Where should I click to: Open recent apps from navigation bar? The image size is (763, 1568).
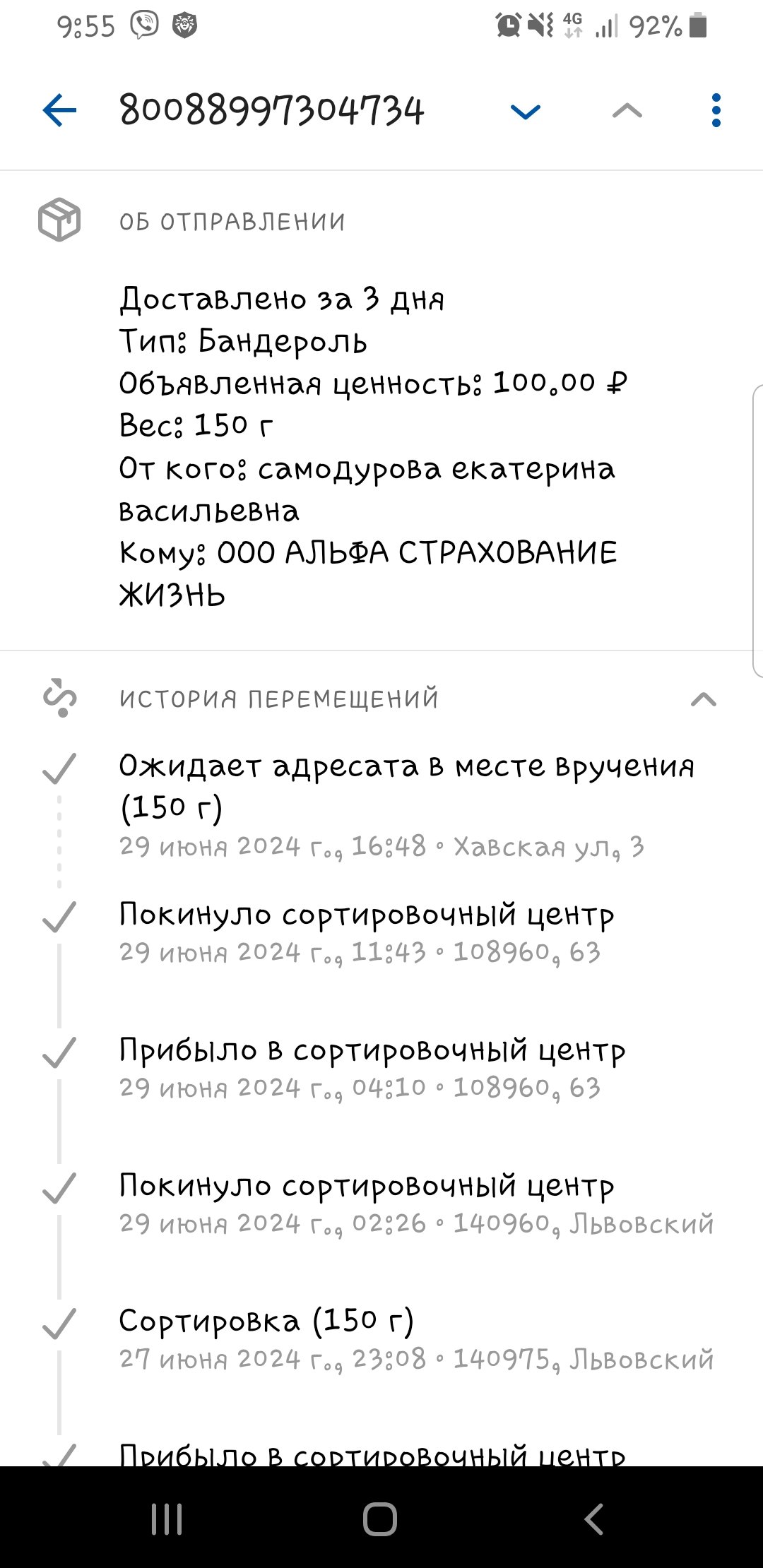click(167, 1519)
